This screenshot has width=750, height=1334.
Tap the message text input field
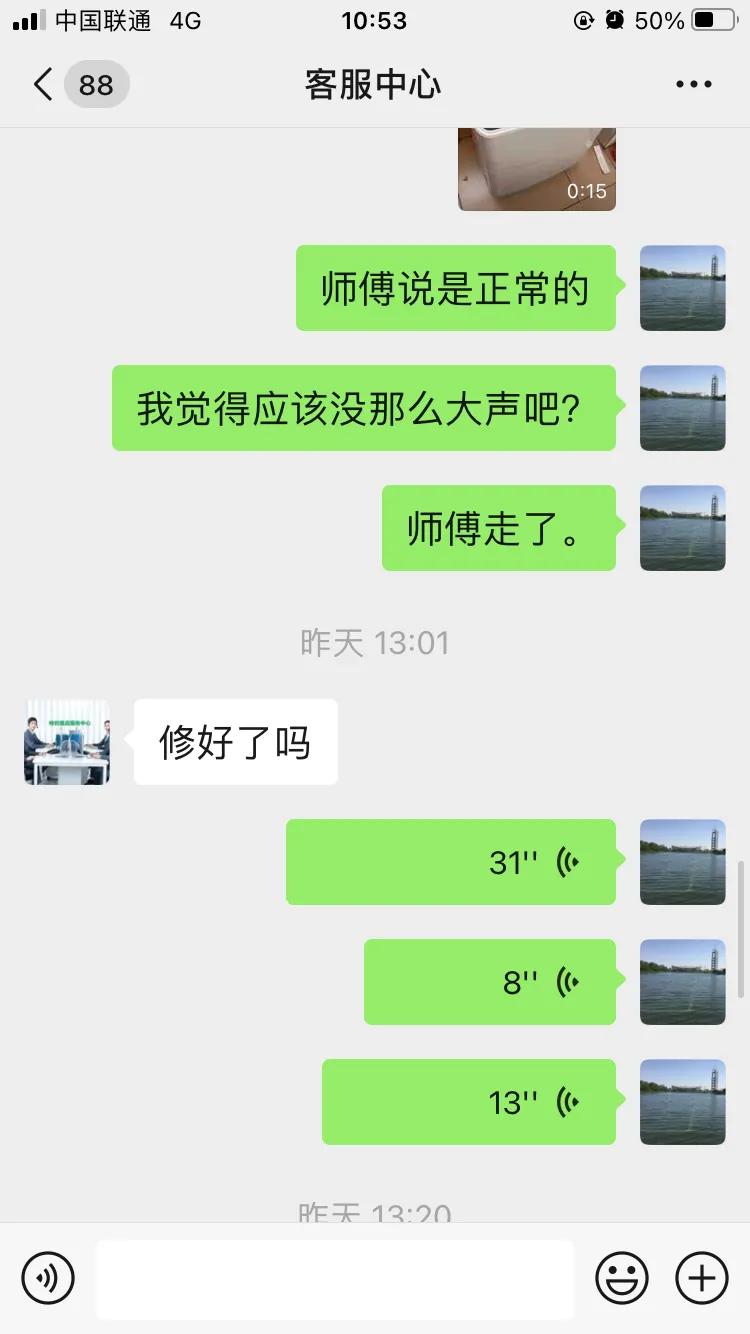tap(335, 1278)
